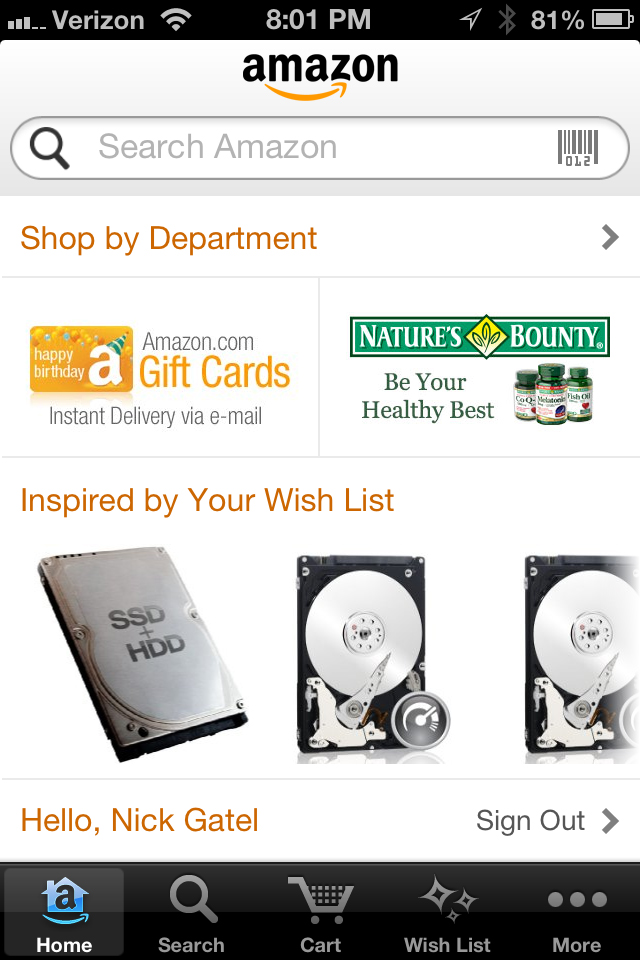
Task: Go to the Cart tab
Action: 320,912
